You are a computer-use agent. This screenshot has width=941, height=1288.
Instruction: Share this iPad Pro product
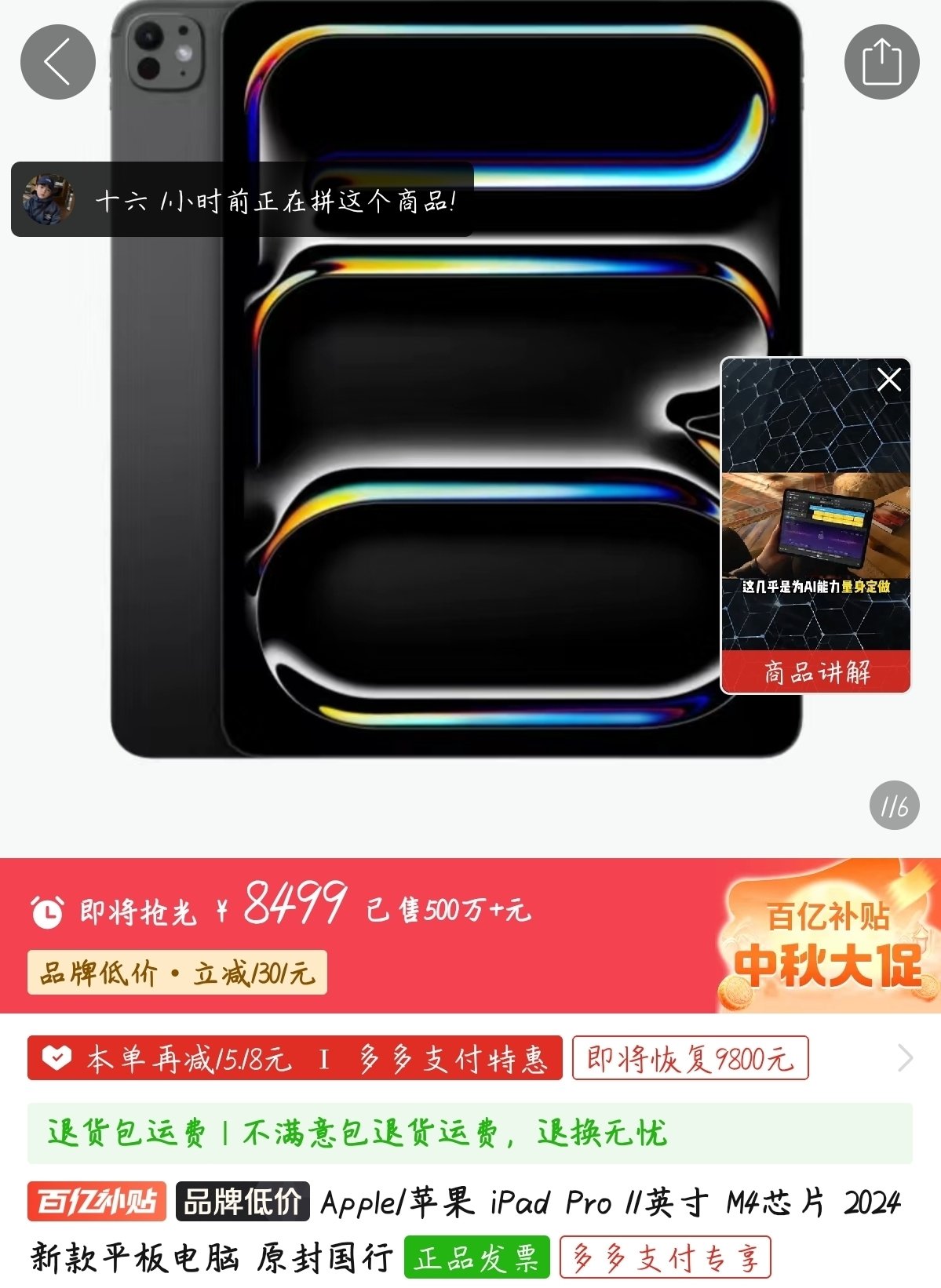[x=881, y=61]
